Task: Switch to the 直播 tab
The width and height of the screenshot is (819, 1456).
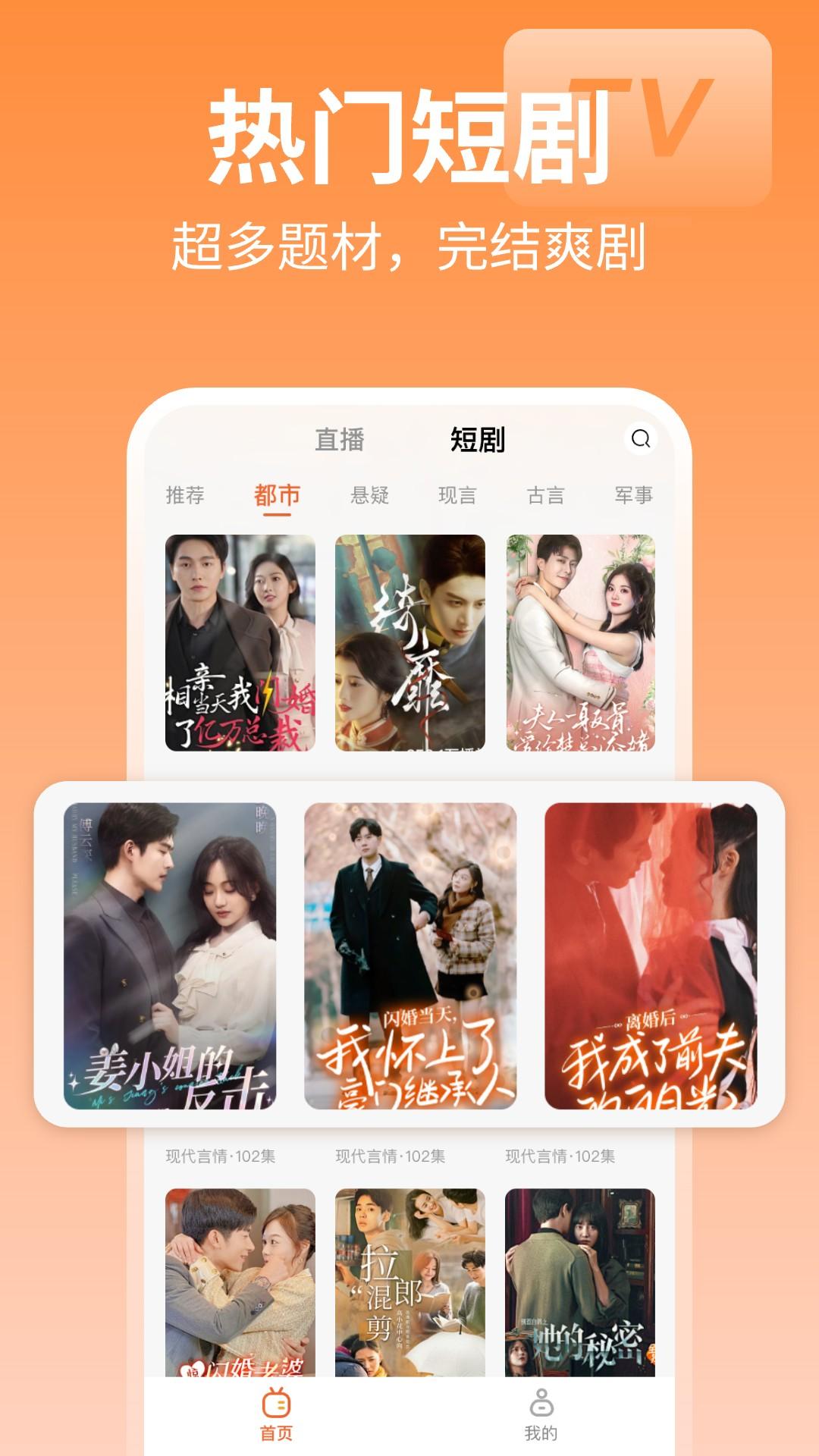Action: point(342,438)
